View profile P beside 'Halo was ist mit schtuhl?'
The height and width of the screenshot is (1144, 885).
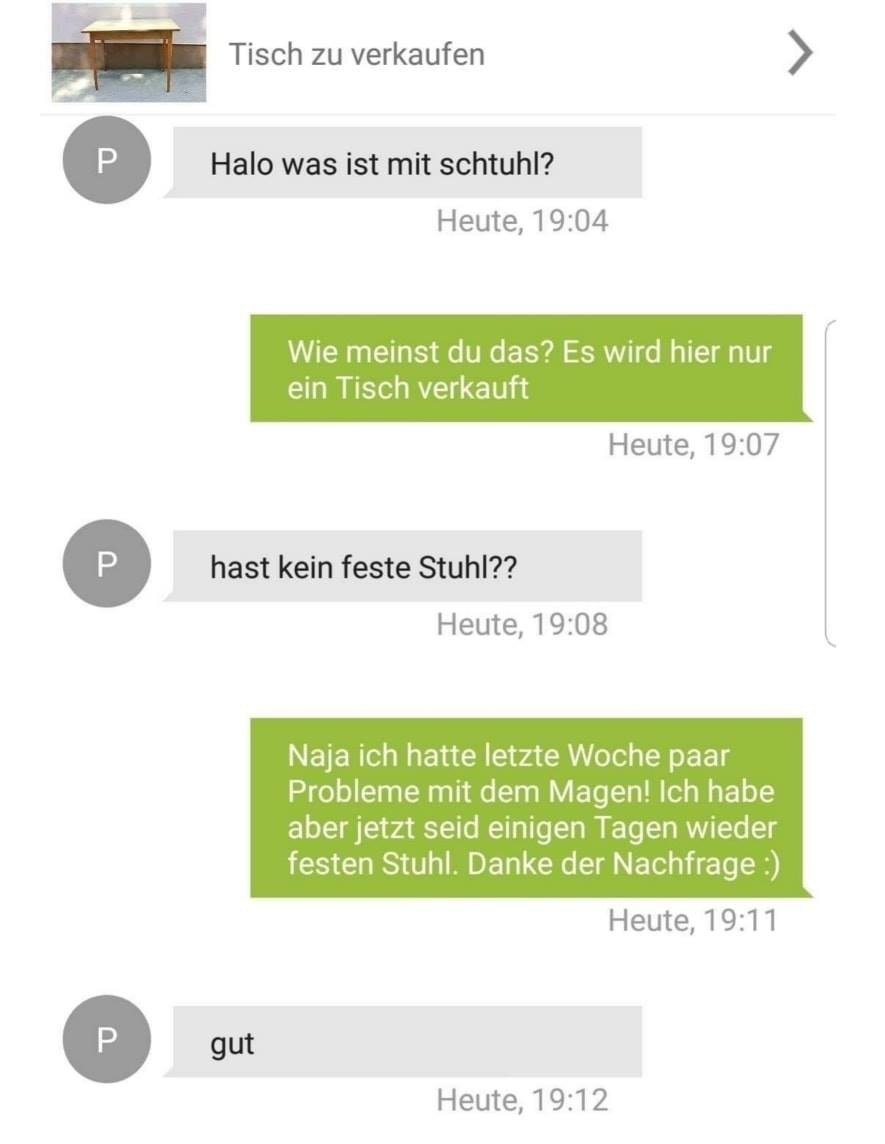coord(106,161)
